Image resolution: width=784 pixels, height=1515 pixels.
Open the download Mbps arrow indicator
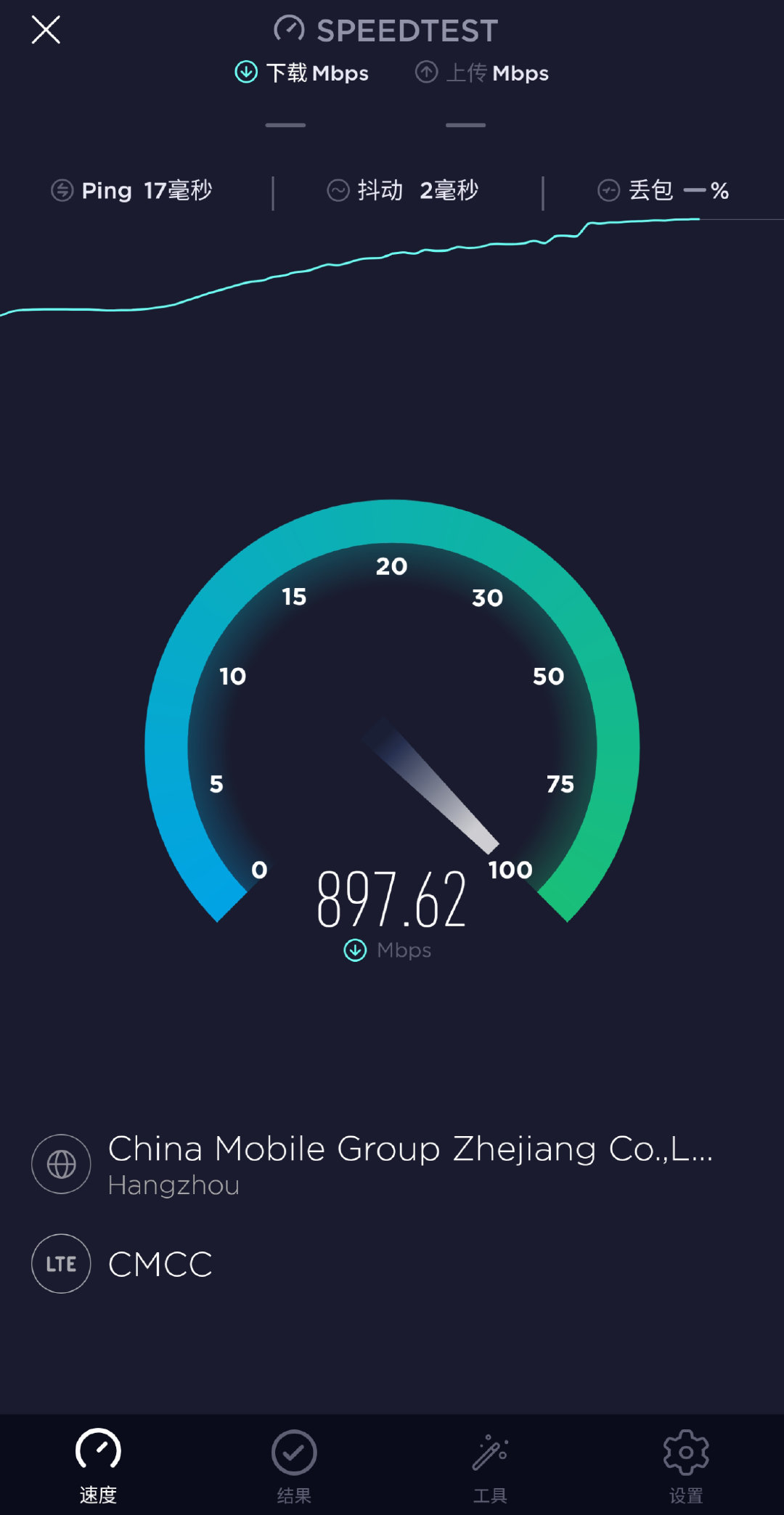pyautogui.click(x=354, y=949)
